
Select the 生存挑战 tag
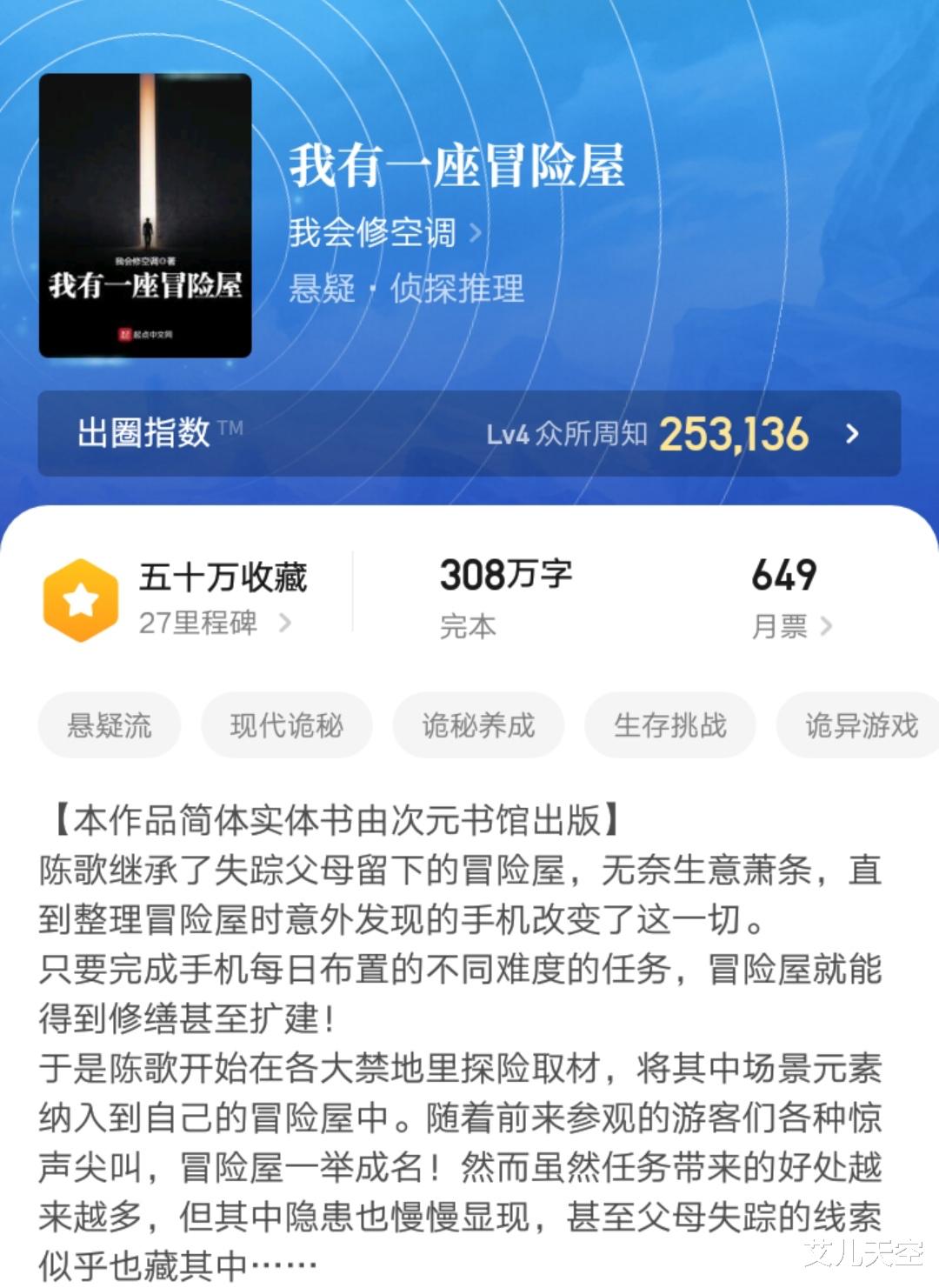[x=669, y=724]
